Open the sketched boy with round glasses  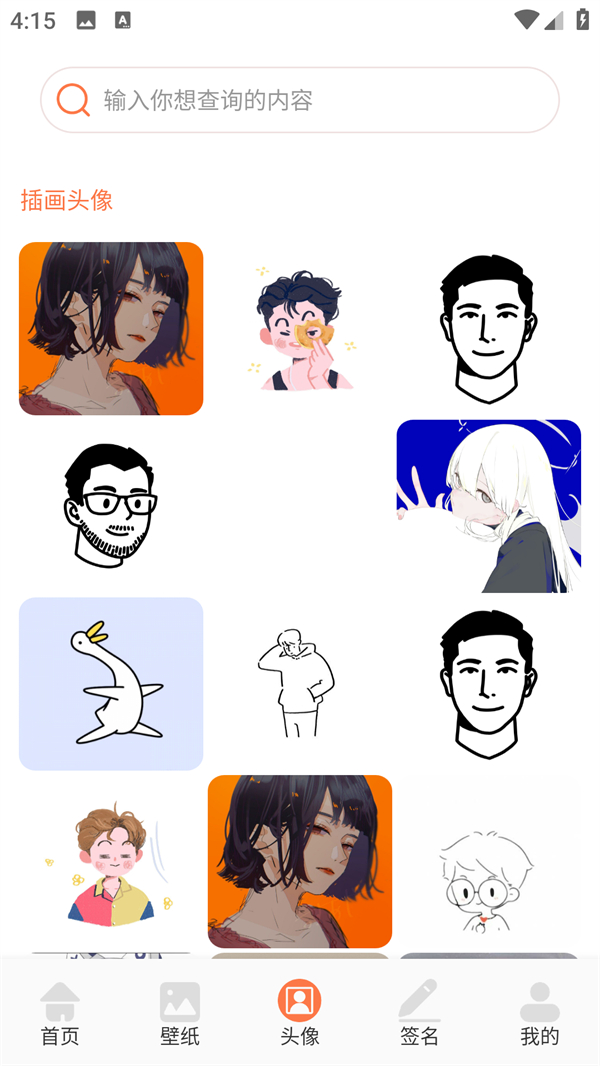tap(489, 862)
